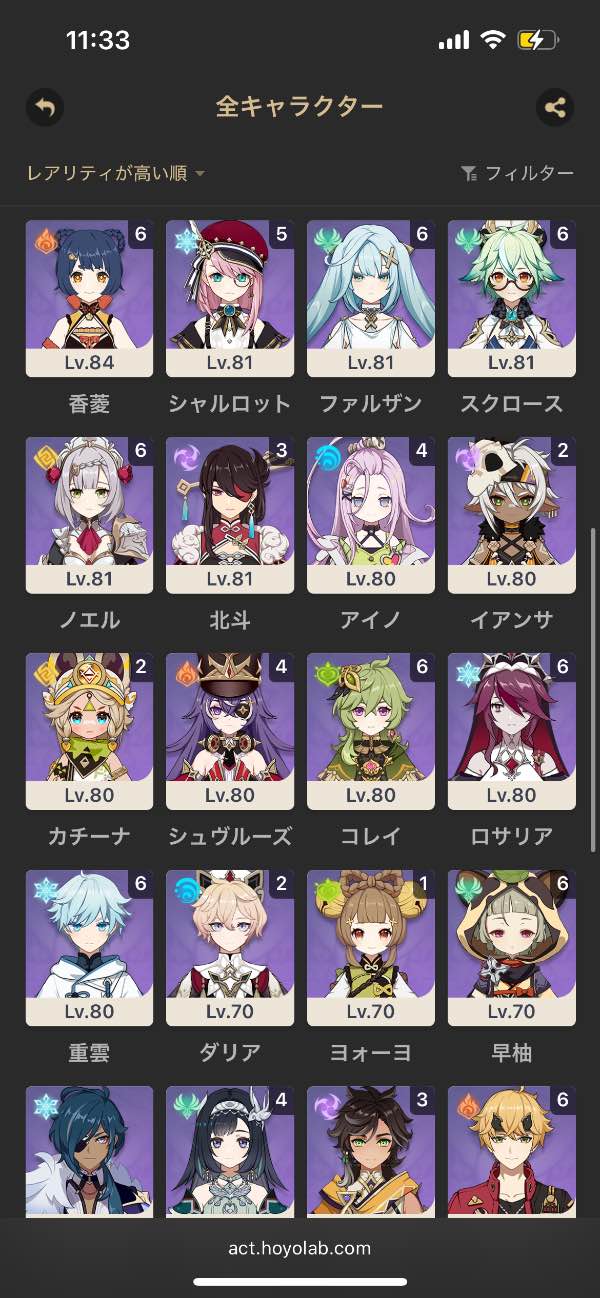Open the フィルター filter options

click(517, 174)
